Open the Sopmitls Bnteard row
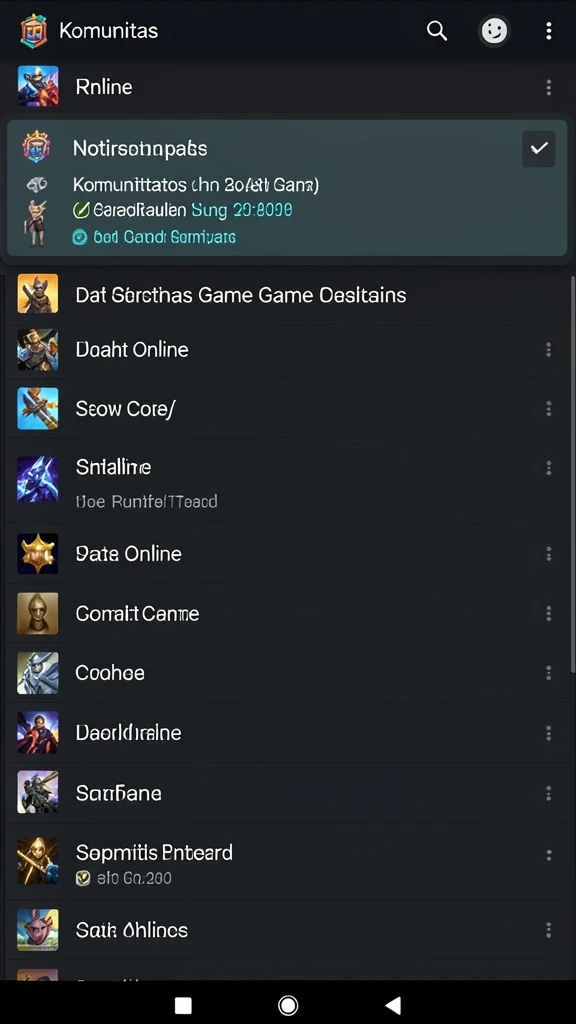 [288, 863]
